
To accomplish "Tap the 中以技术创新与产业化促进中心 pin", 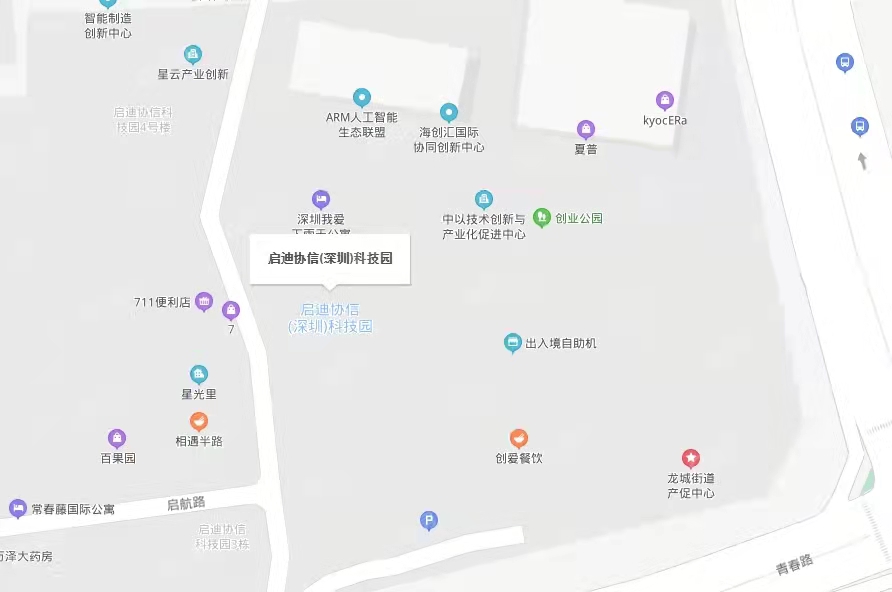I will point(484,199).
